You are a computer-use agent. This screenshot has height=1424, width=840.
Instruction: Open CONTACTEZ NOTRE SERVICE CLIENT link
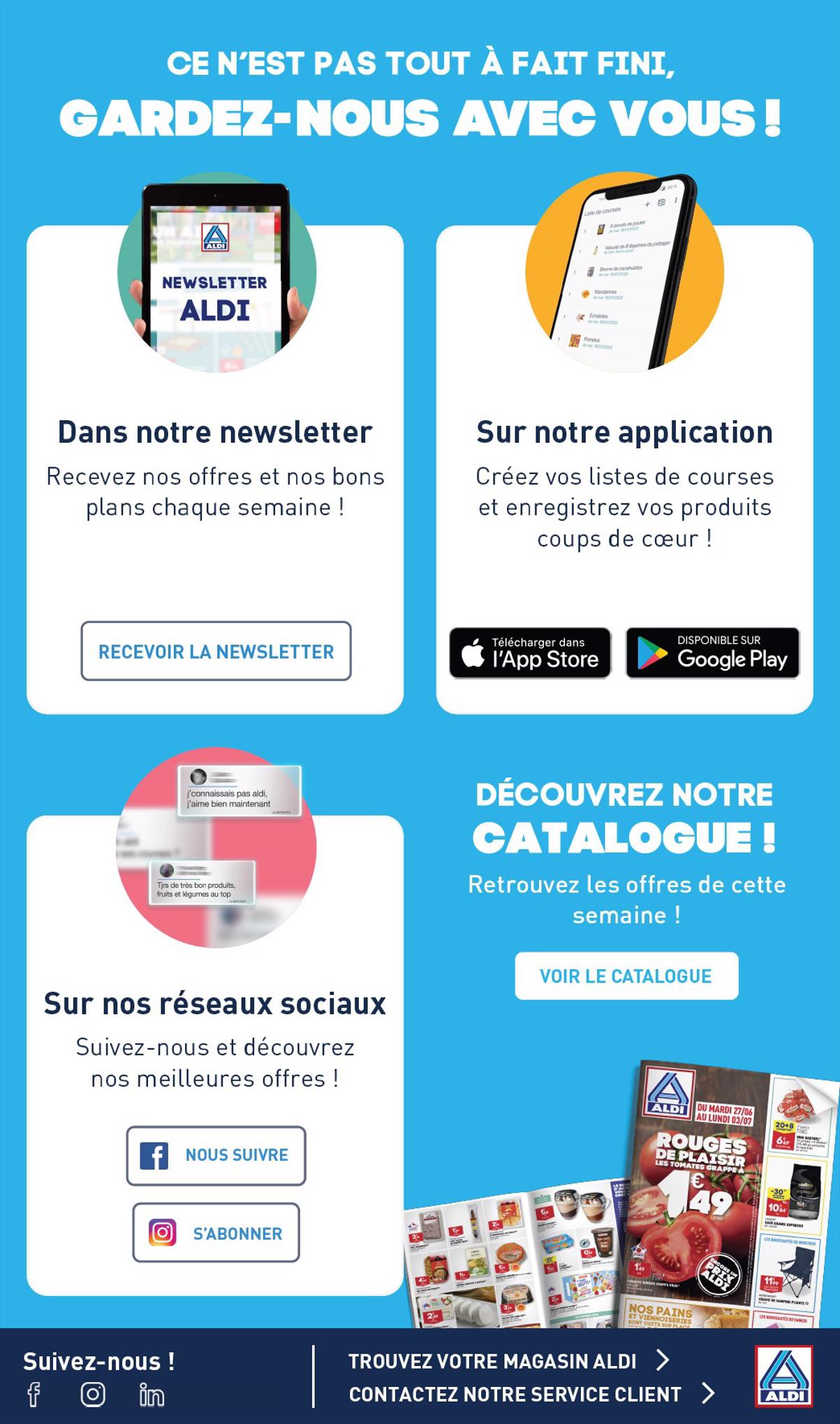click(514, 1394)
